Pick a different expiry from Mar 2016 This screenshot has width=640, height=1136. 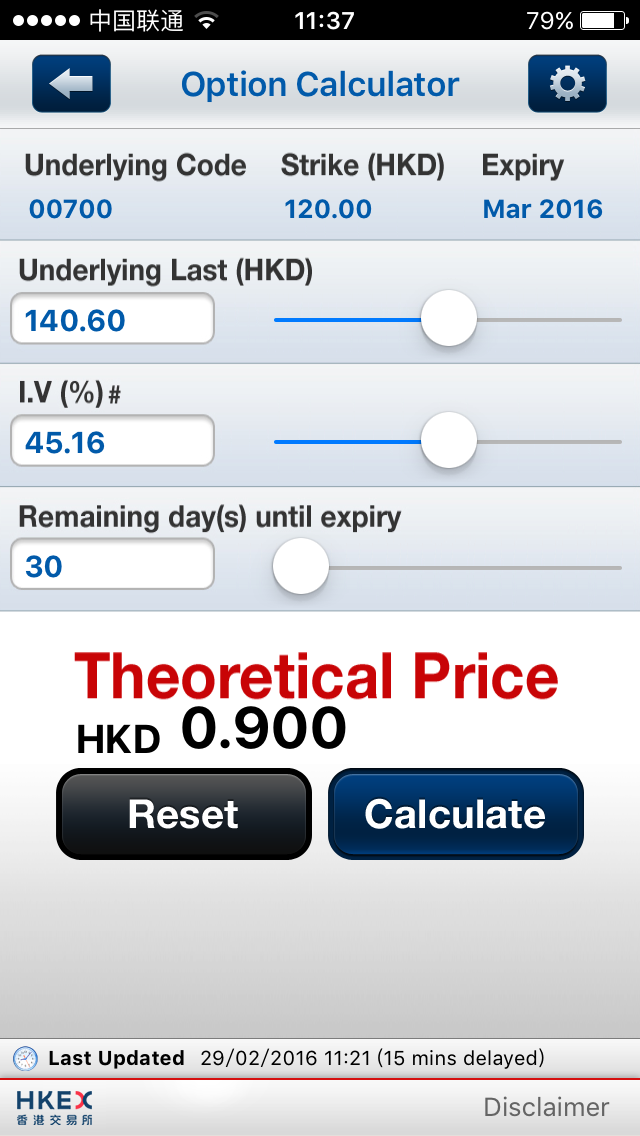click(x=543, y=209)
